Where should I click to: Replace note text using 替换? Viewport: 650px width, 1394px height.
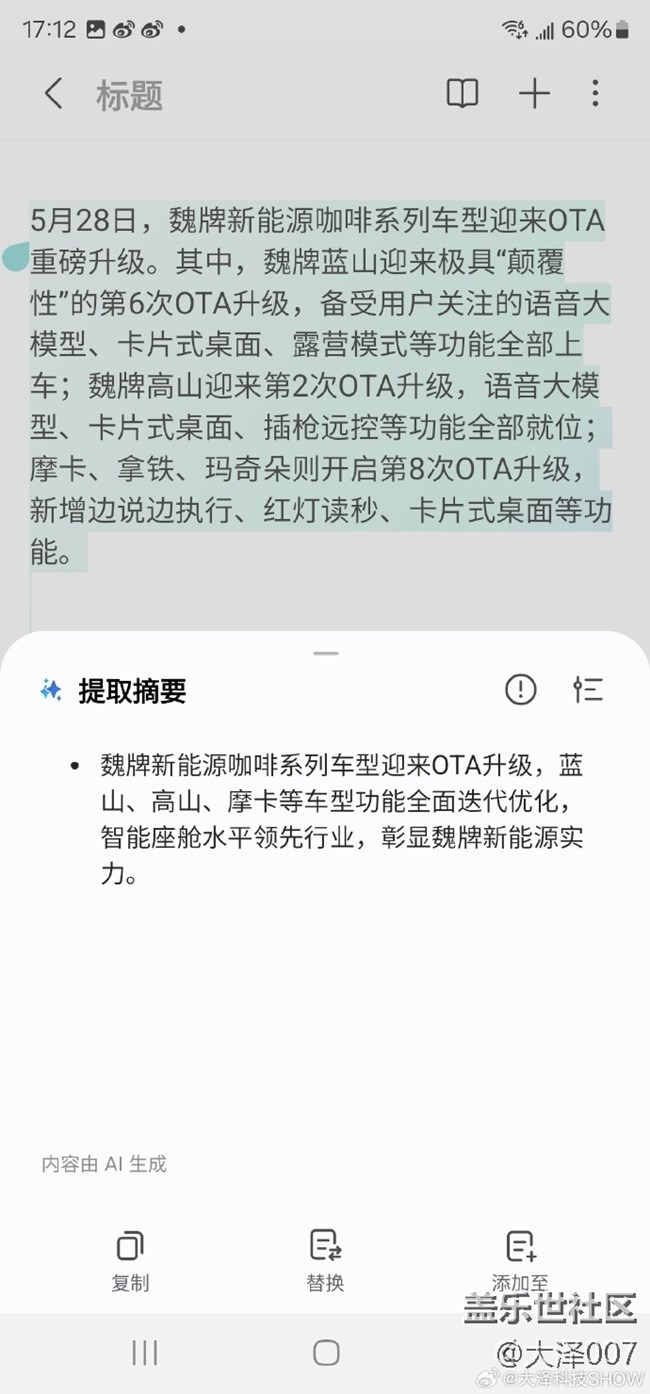325,1260
